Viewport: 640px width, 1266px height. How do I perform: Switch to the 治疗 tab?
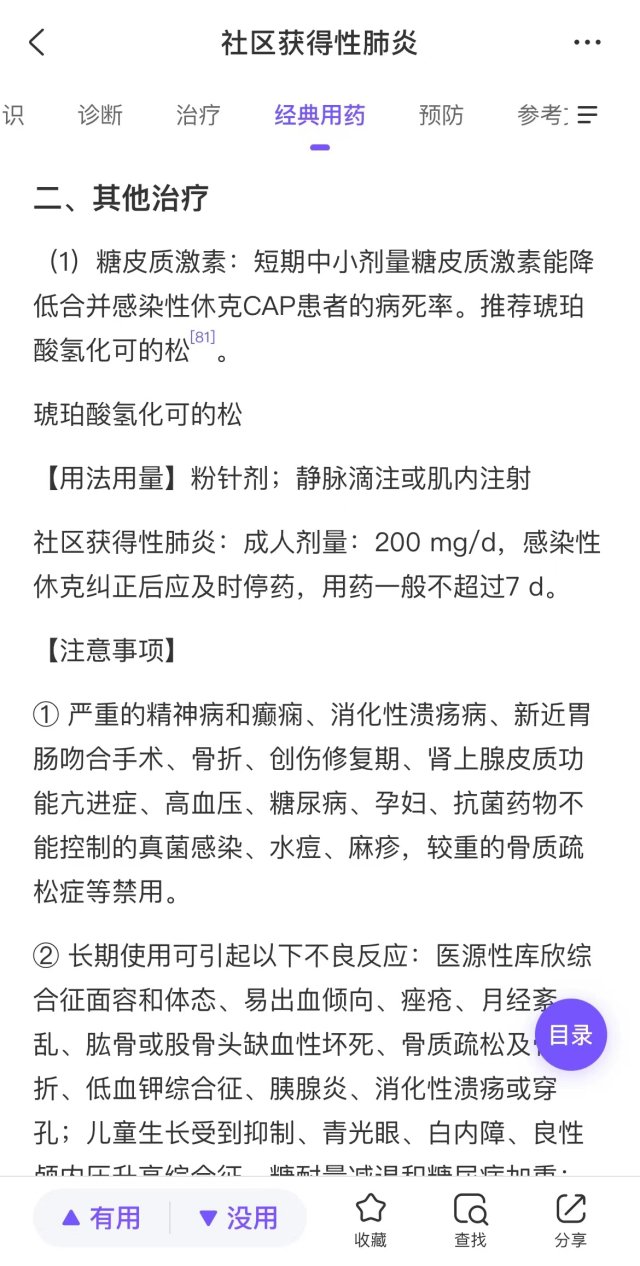[x=198, y=115]
